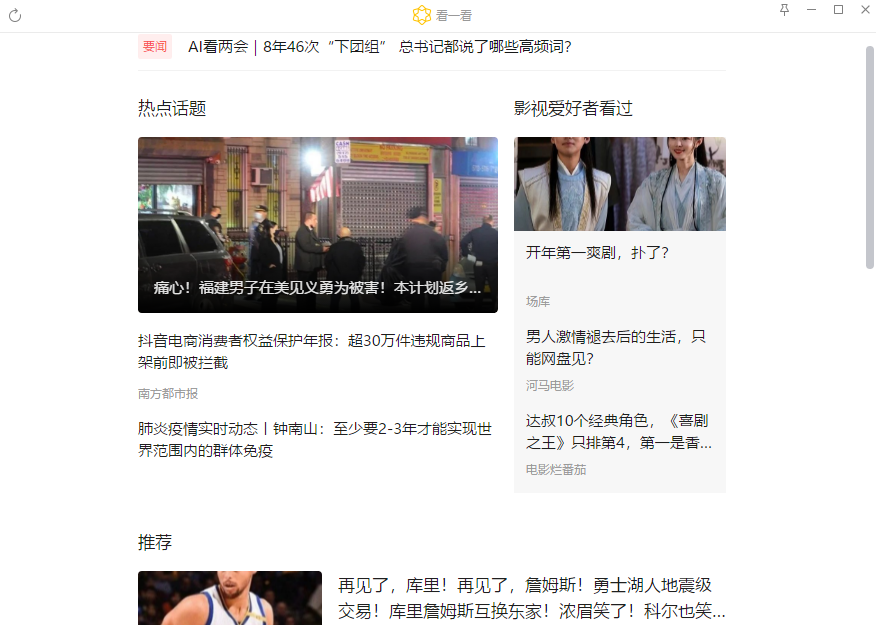This screenshot has width=876, height=625.
Task: Open 肺炎疫情实时动态 钟南山 article
Action: 314,439
